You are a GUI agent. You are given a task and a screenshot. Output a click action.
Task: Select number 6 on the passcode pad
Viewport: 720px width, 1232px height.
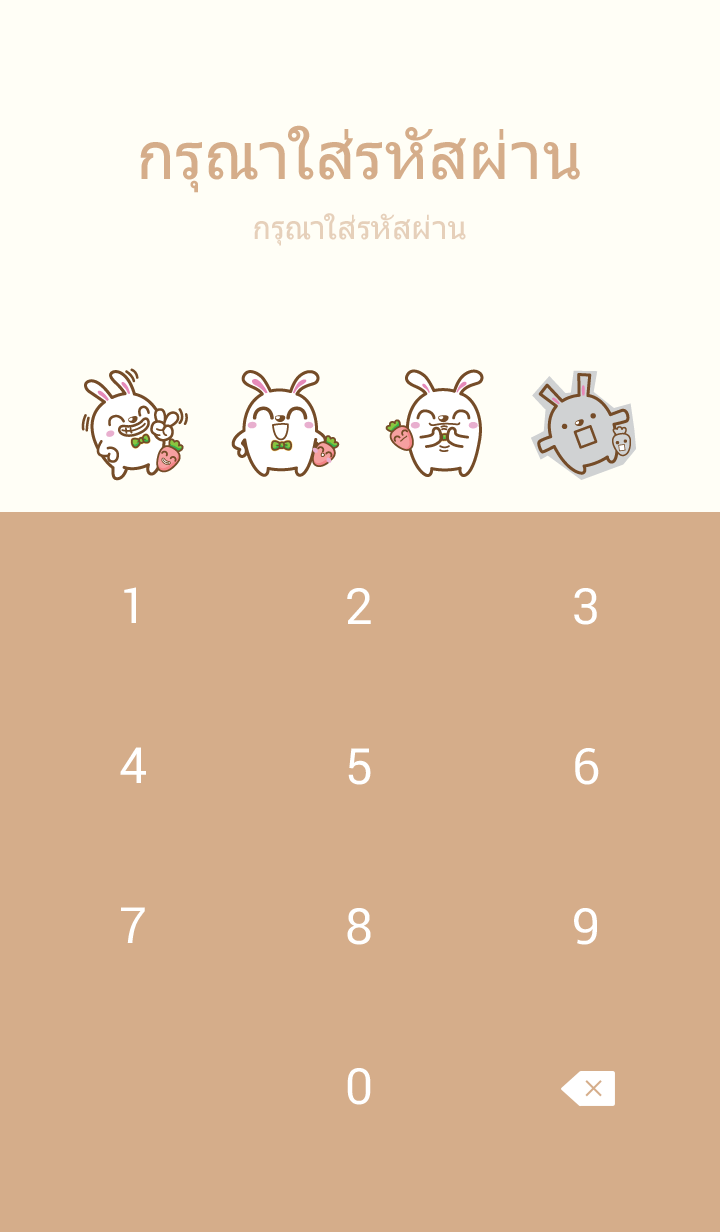[x=585, y=767]
